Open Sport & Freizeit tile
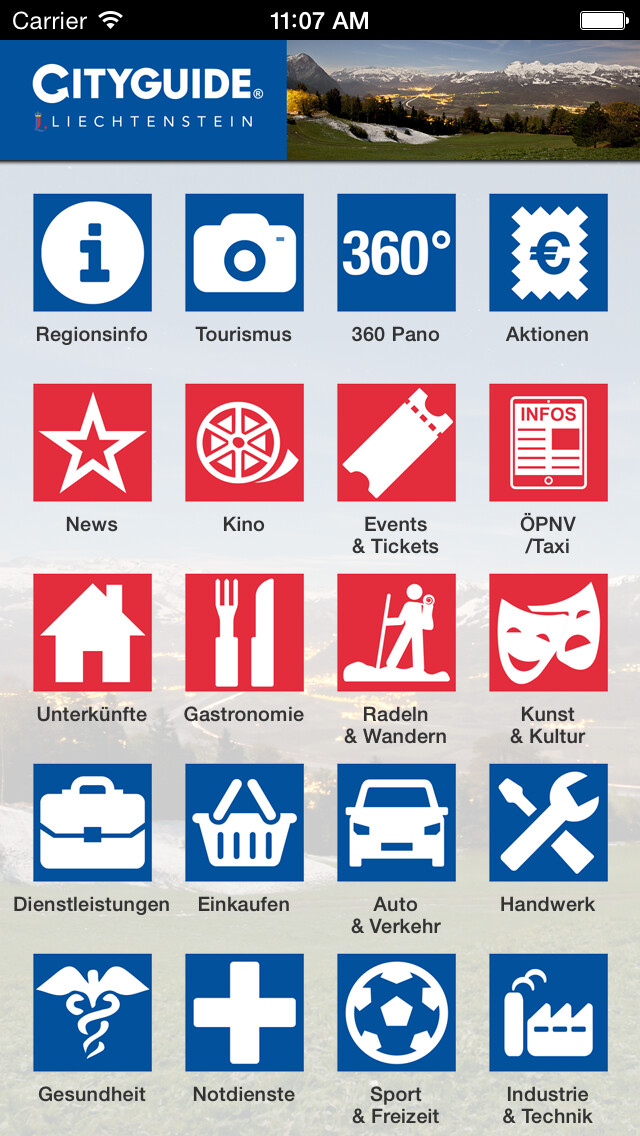 [396, 1012]
